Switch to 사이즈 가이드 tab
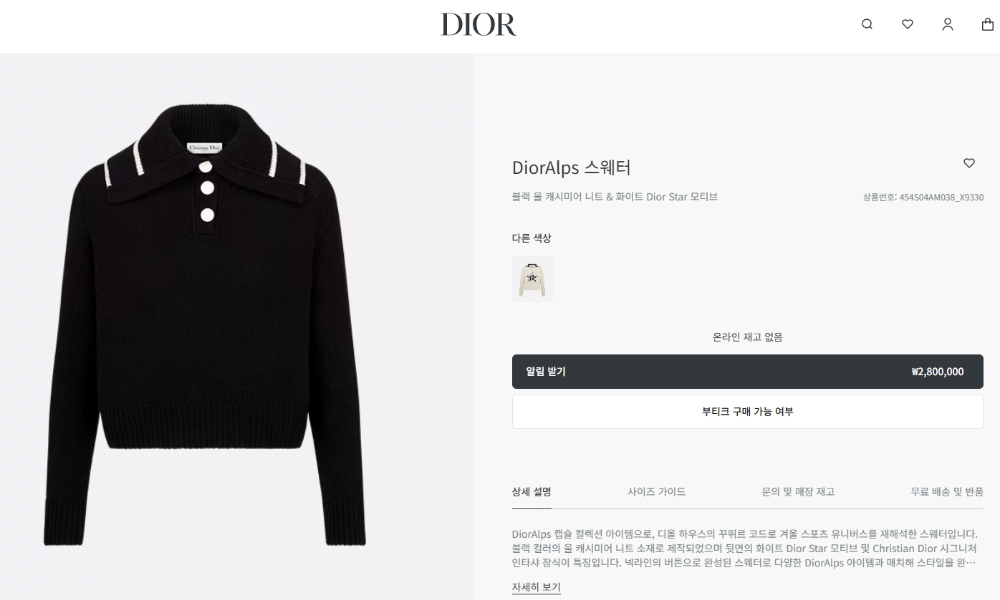This screenshot has width=1000, height=600. [x=656, y=491]
